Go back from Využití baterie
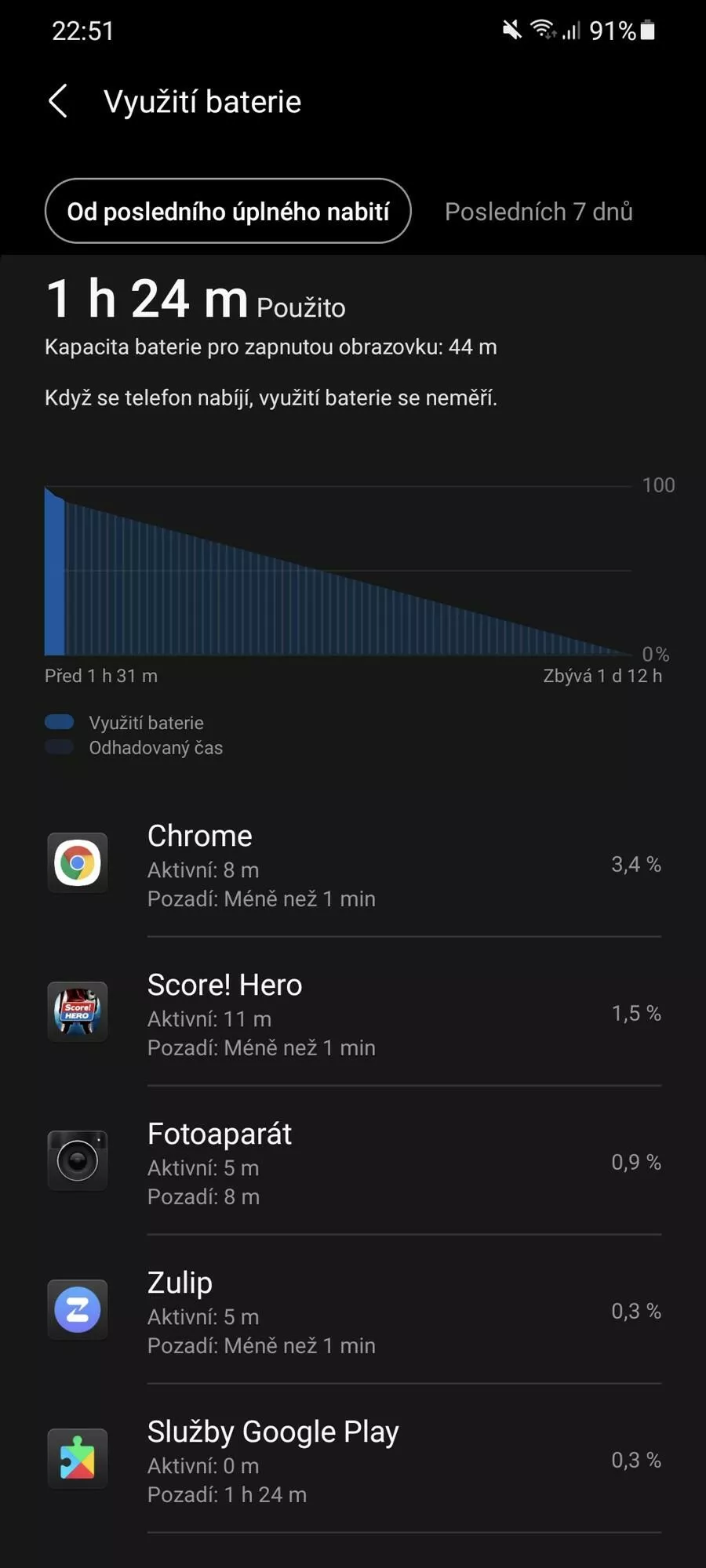706x1568 pixels. coord(58,101)
